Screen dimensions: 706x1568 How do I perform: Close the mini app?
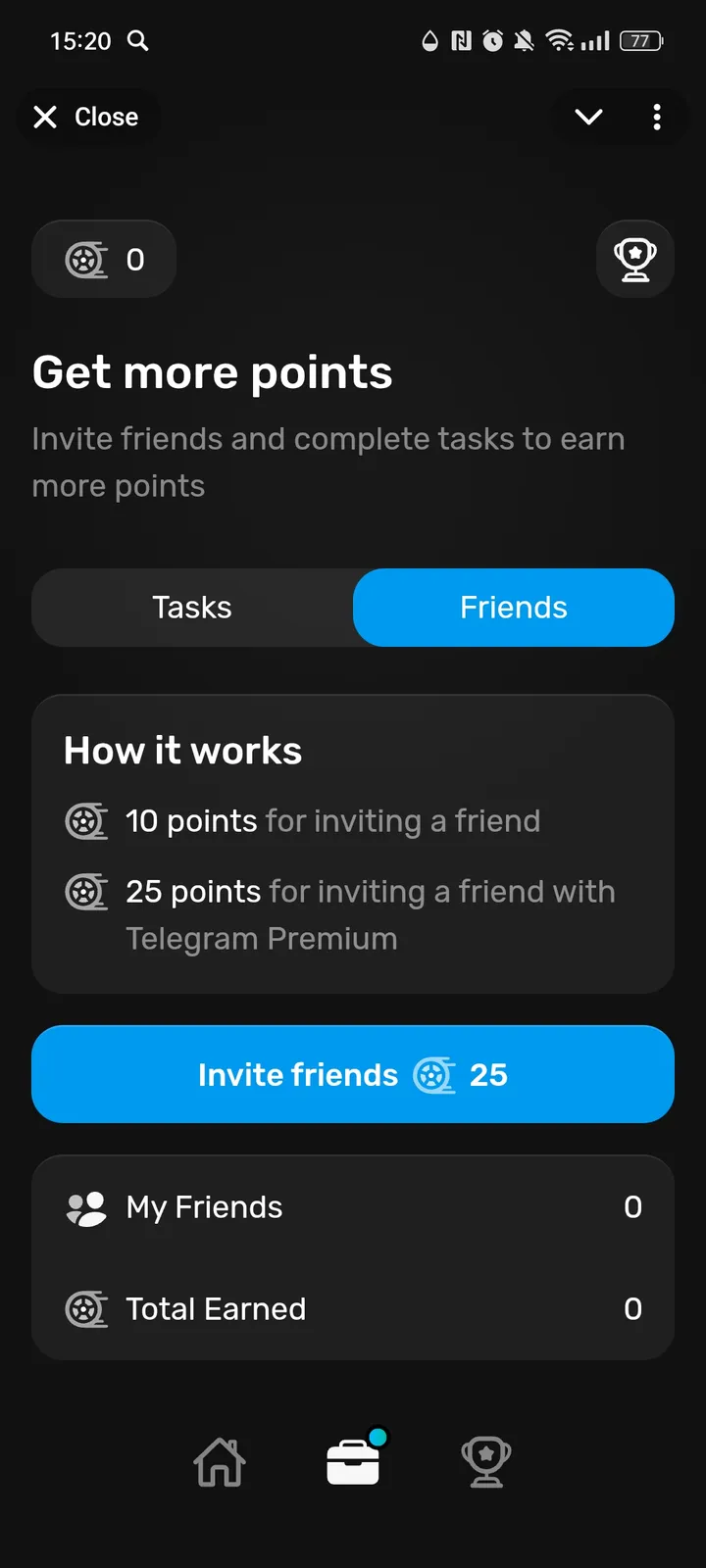pyautogui.click(x=86, y=118)
